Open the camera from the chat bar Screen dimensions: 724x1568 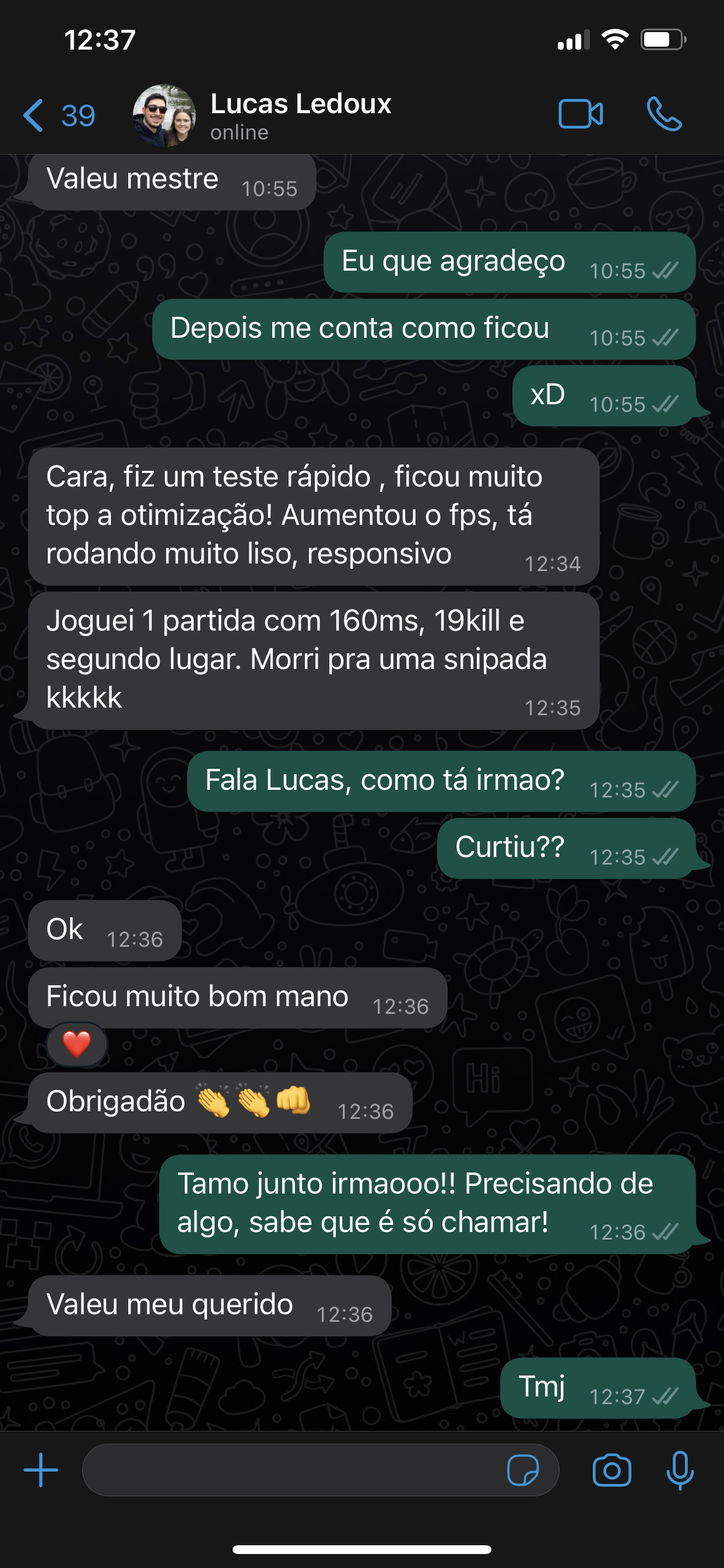612,1469
